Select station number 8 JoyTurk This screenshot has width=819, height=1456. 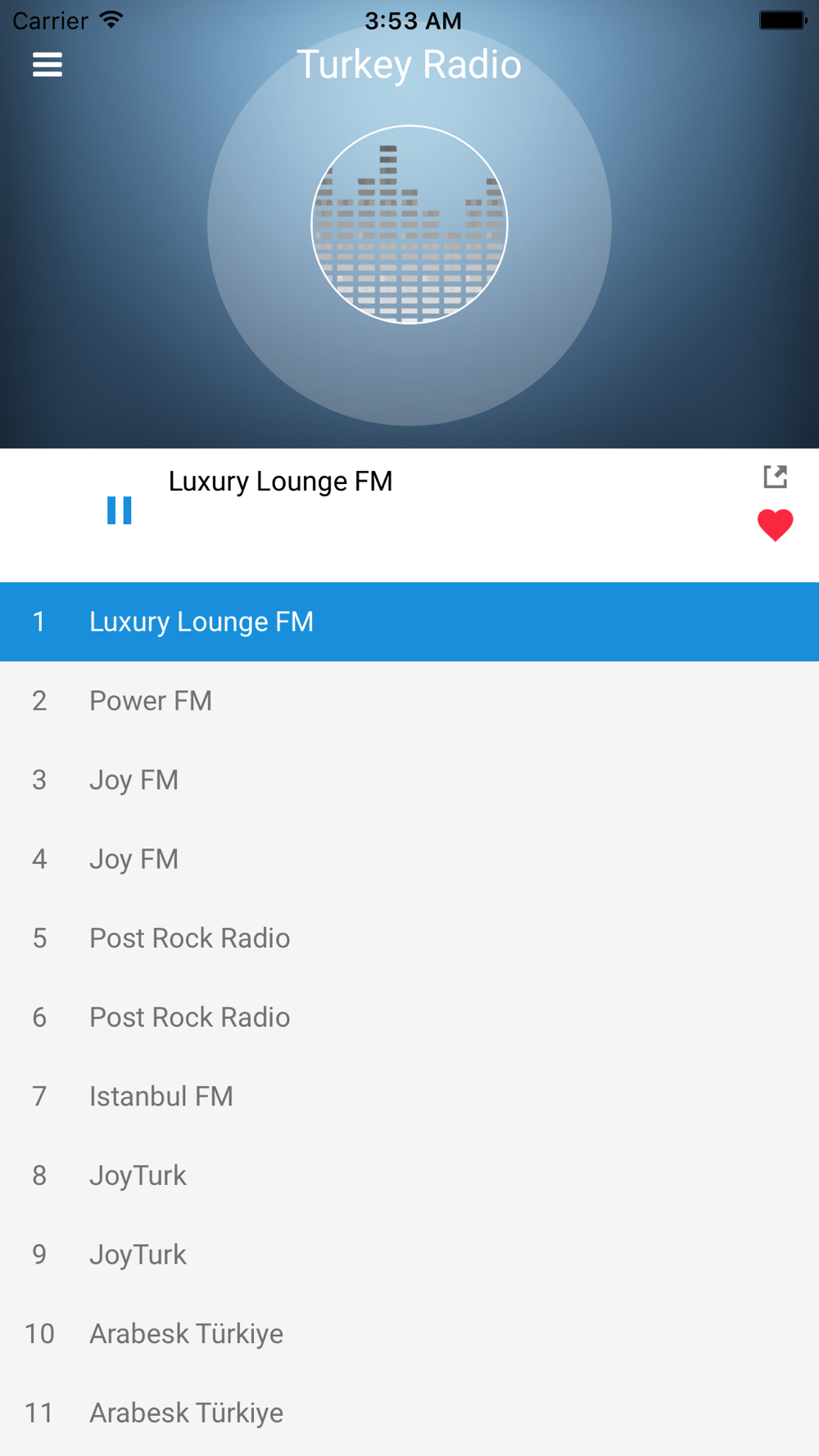[x=409, y=1176]
